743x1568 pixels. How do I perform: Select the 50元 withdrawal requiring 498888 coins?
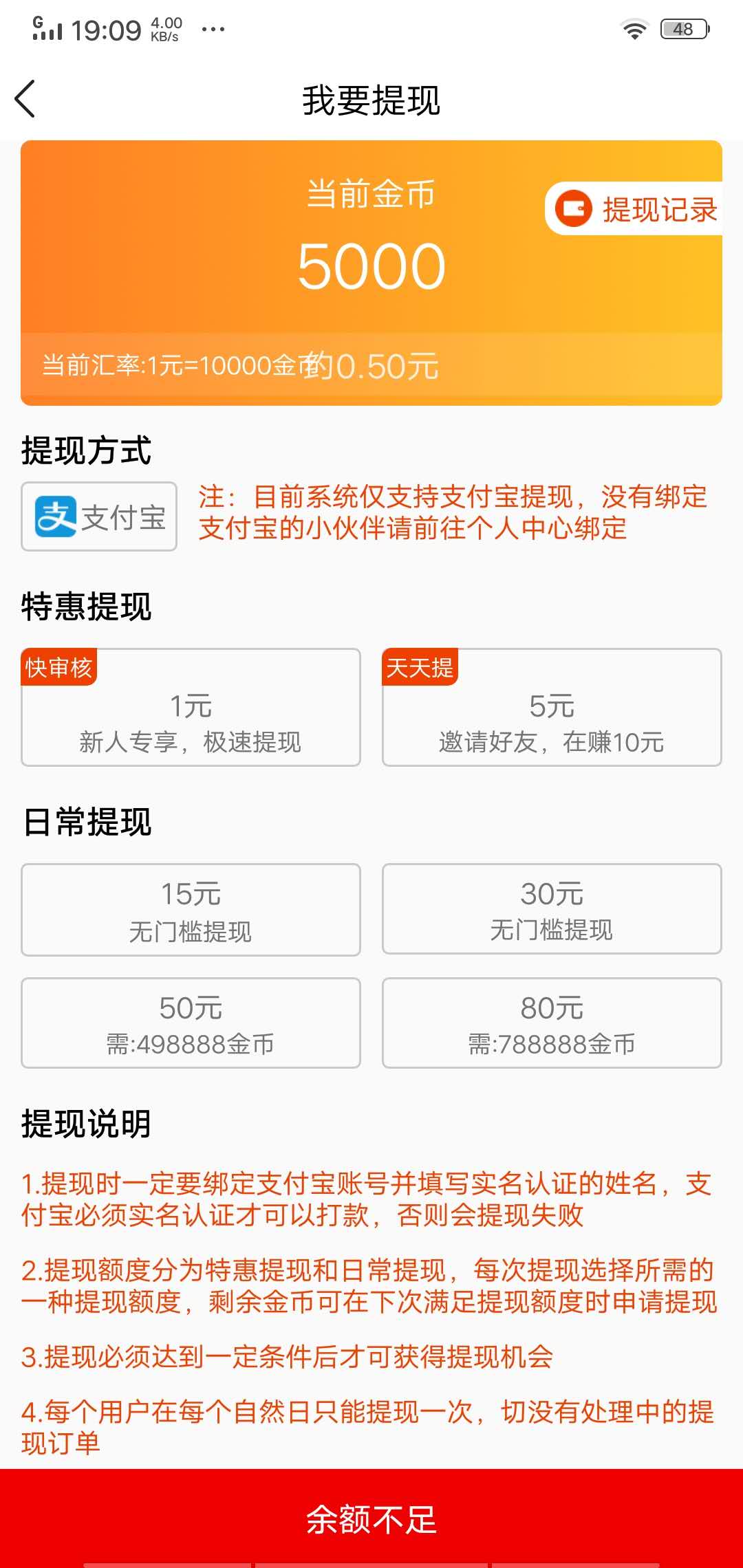pos(191,1023)
